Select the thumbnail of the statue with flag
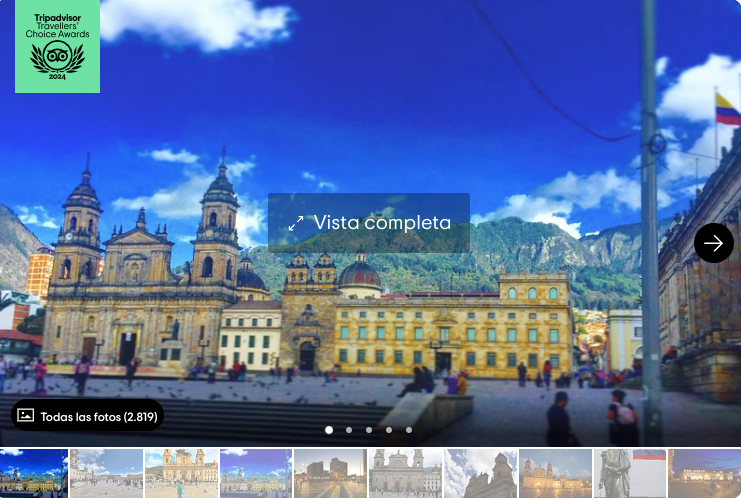Image resolution: width=741 pixels, height=498 pixels. click(x=630, y=473)
